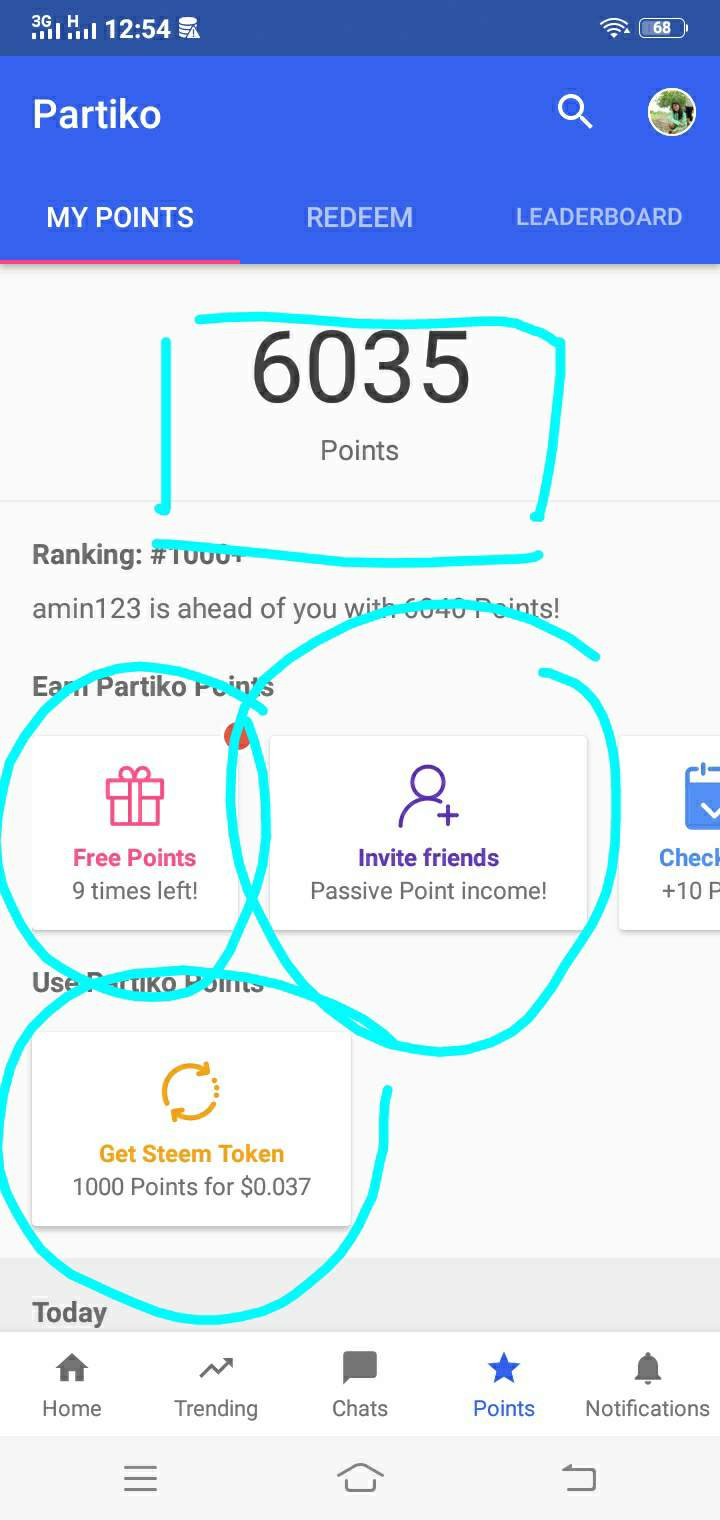The image size is (720, 1520).
Task: Tap the system home button
Action: [360, 1477]
